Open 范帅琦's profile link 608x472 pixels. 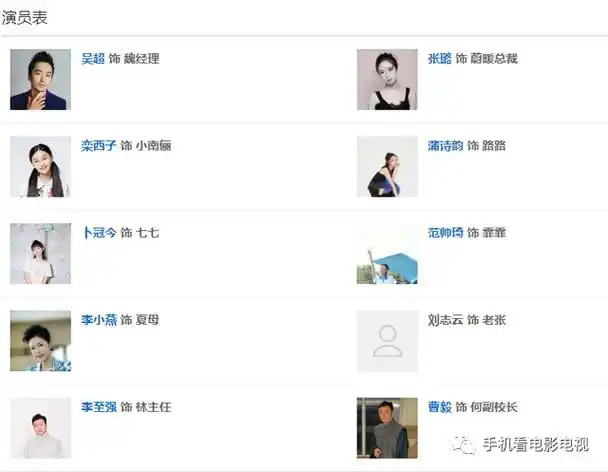click(446, 233)
